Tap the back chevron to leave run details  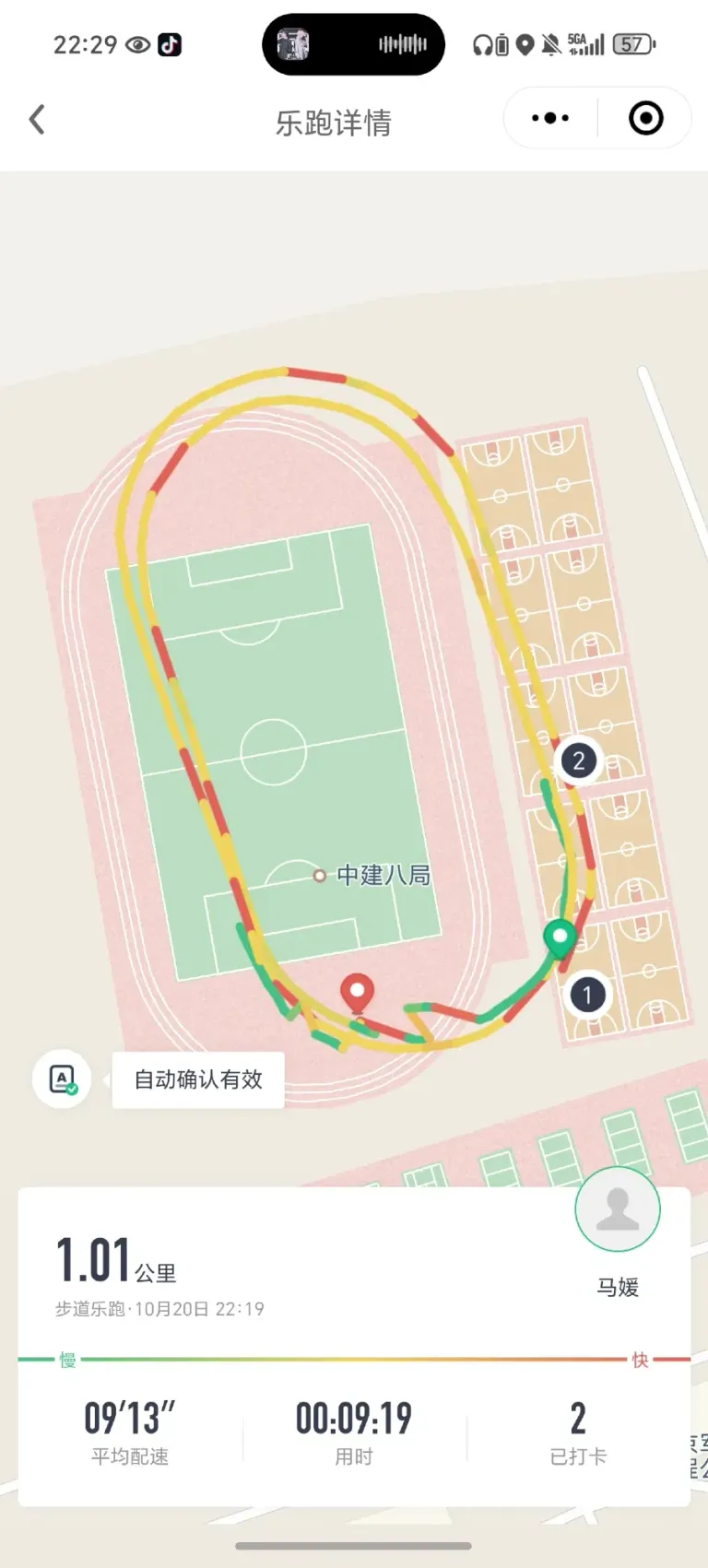coord(36,119)
